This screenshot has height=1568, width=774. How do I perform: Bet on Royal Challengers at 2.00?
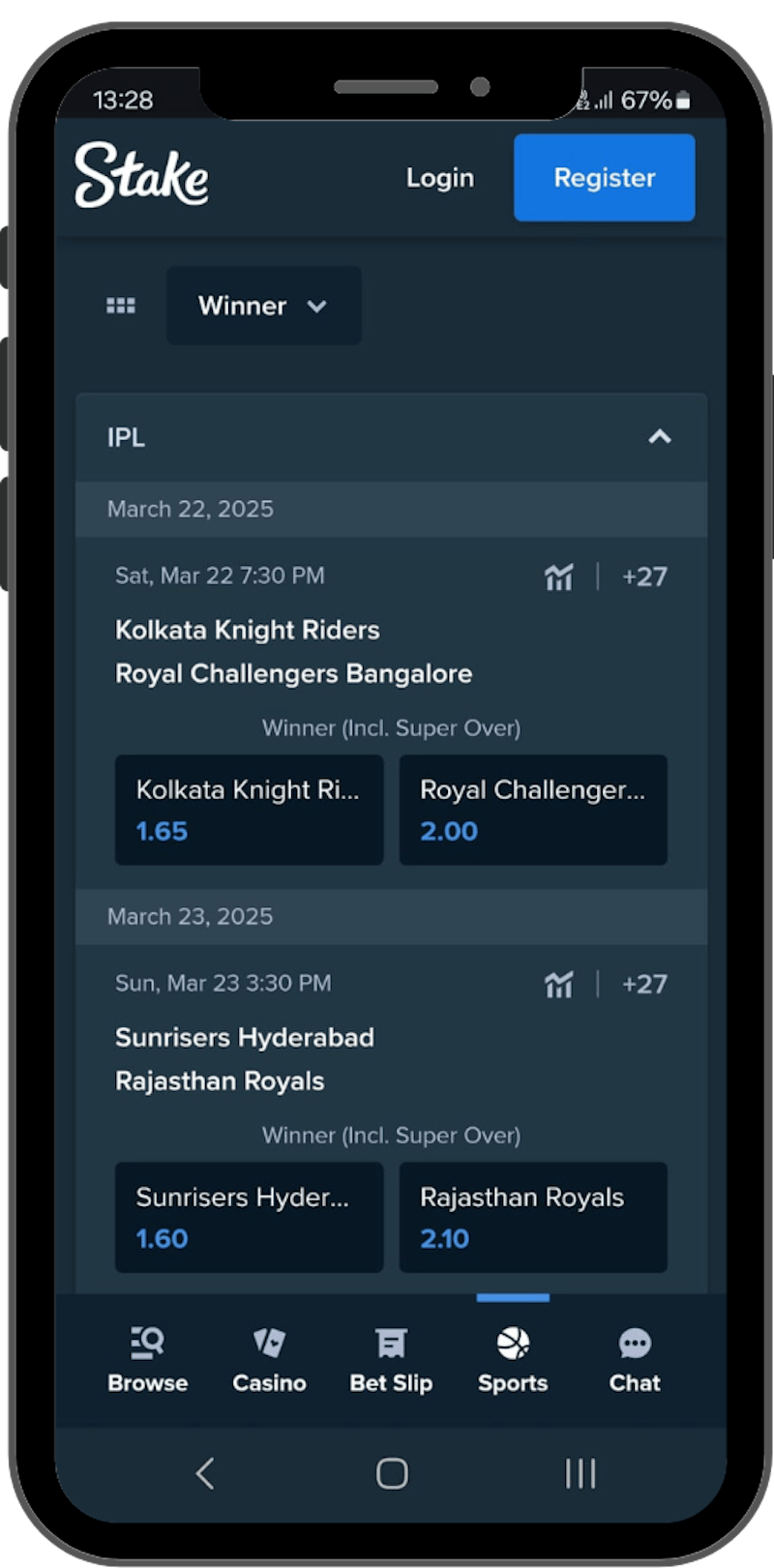pos(533,810)
